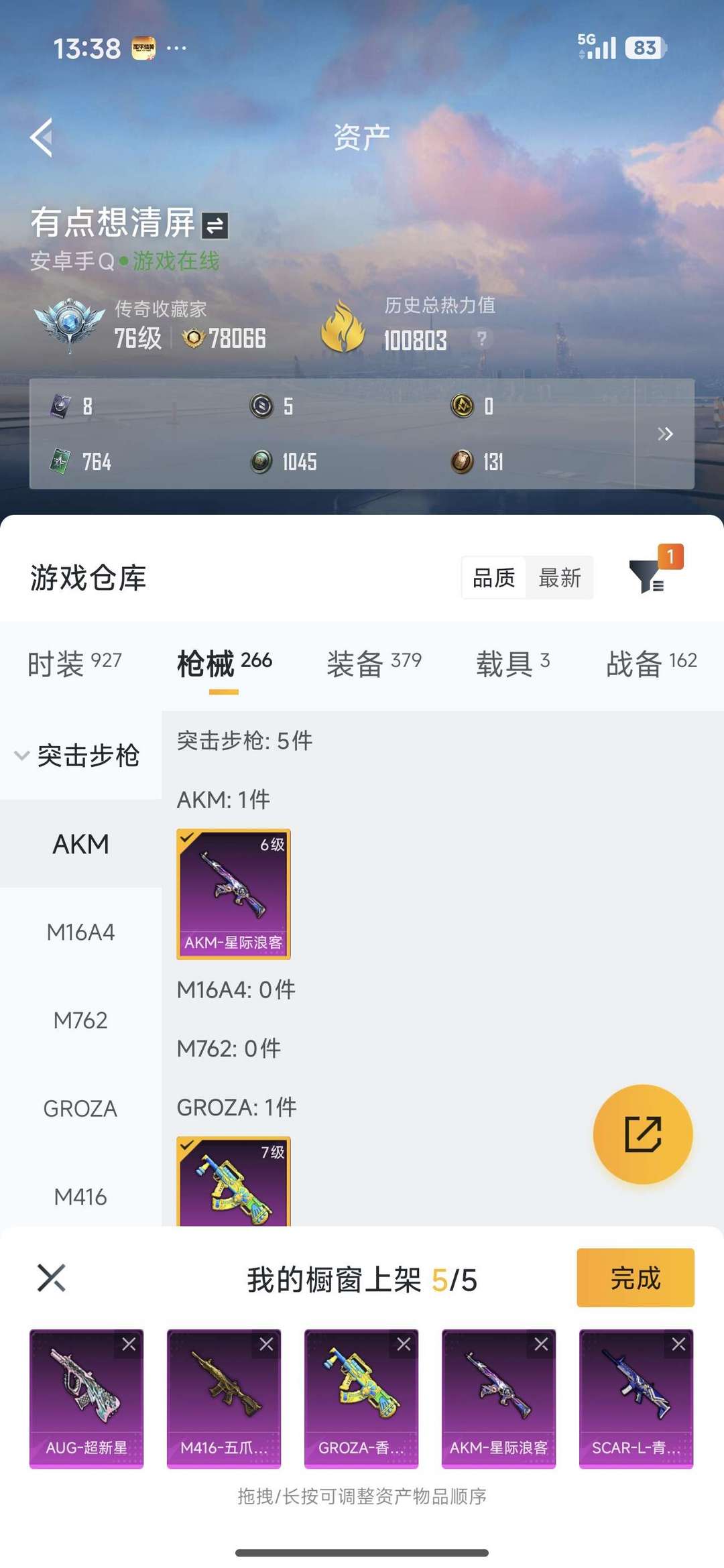
Task: Switch account via icon beside 有点想清屏
Action: 215,226
